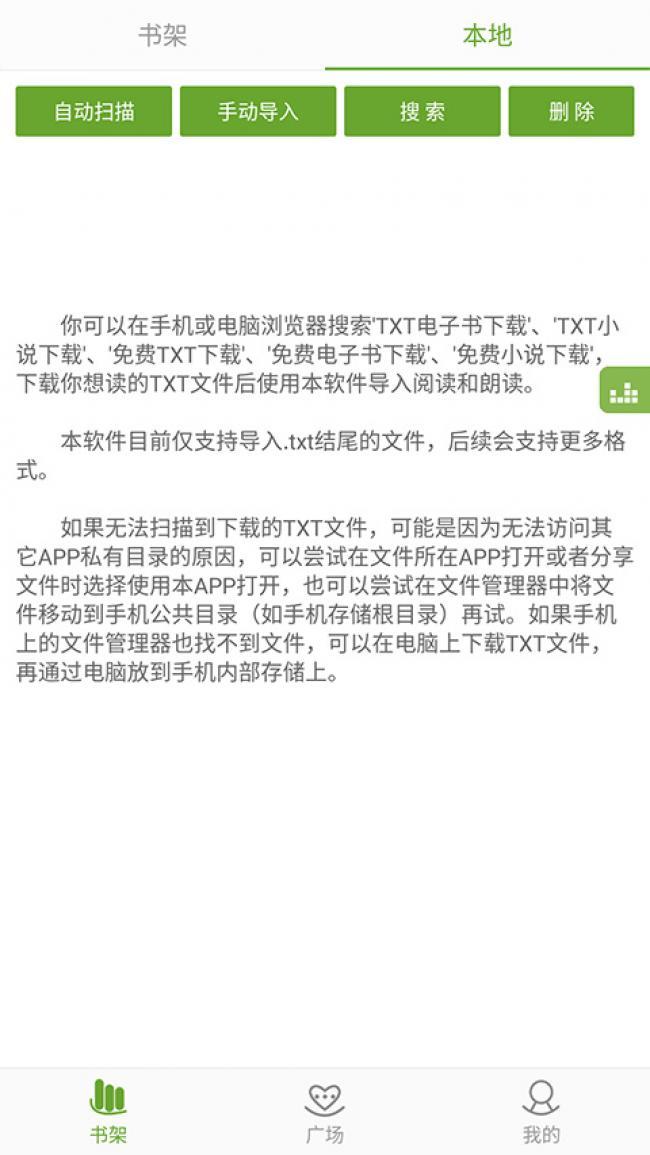
Task: Switch to the 书架 top tab
Action: [x=162, y=35]
